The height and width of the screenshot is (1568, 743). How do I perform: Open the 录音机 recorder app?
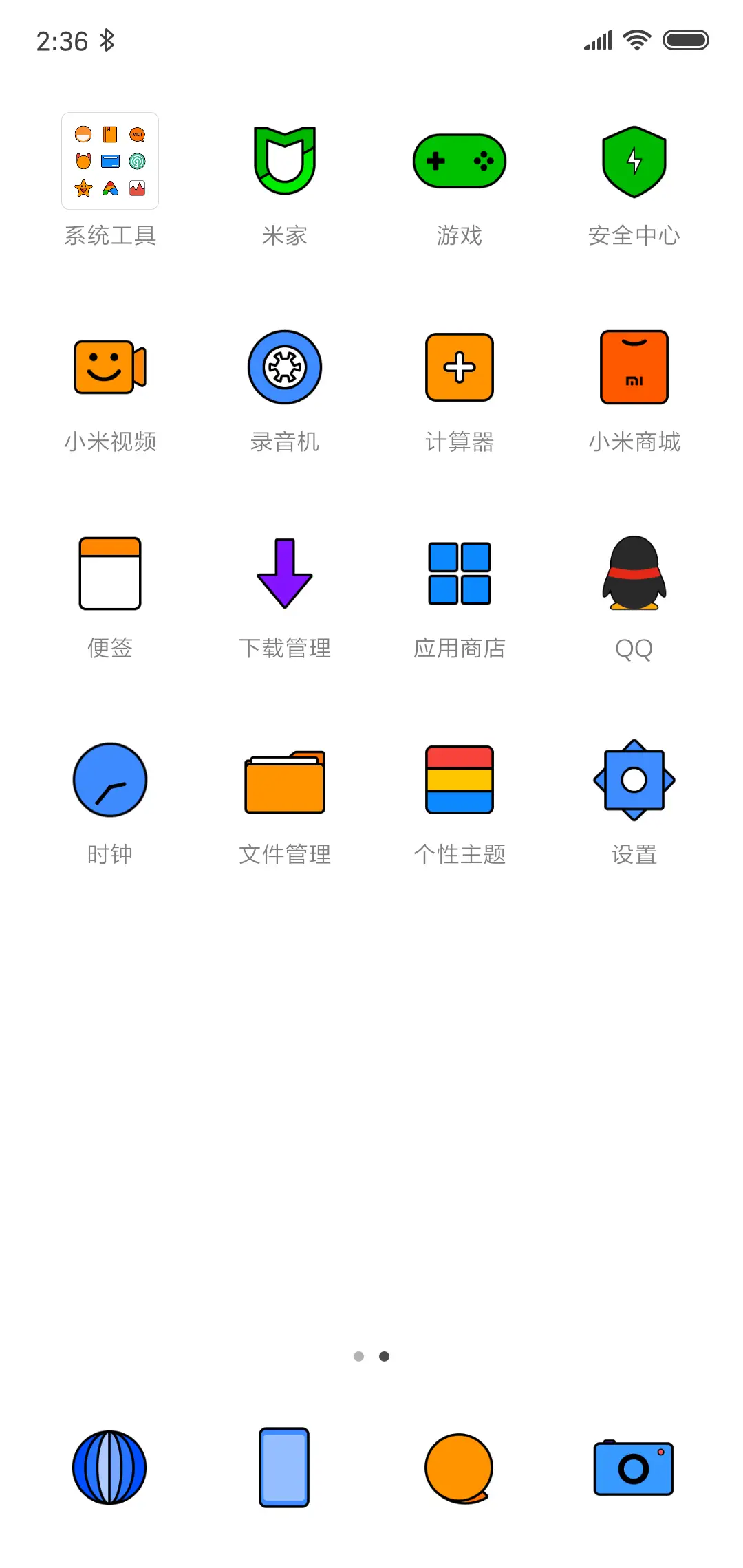point(284,367)
